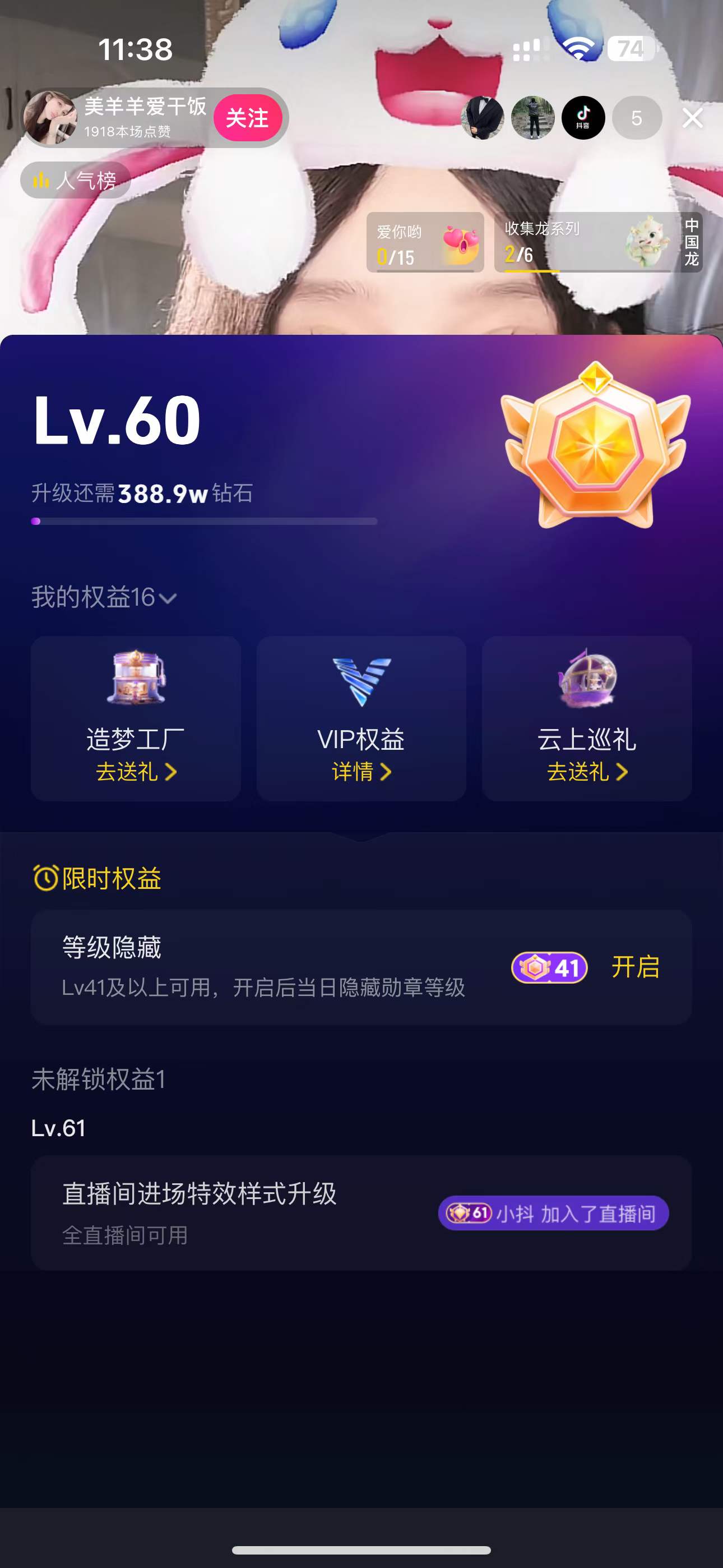Open the Douyin-logo viewer avatar
Image resolution: width=723 pixels, height=1568 pixels.
point(583,118)
